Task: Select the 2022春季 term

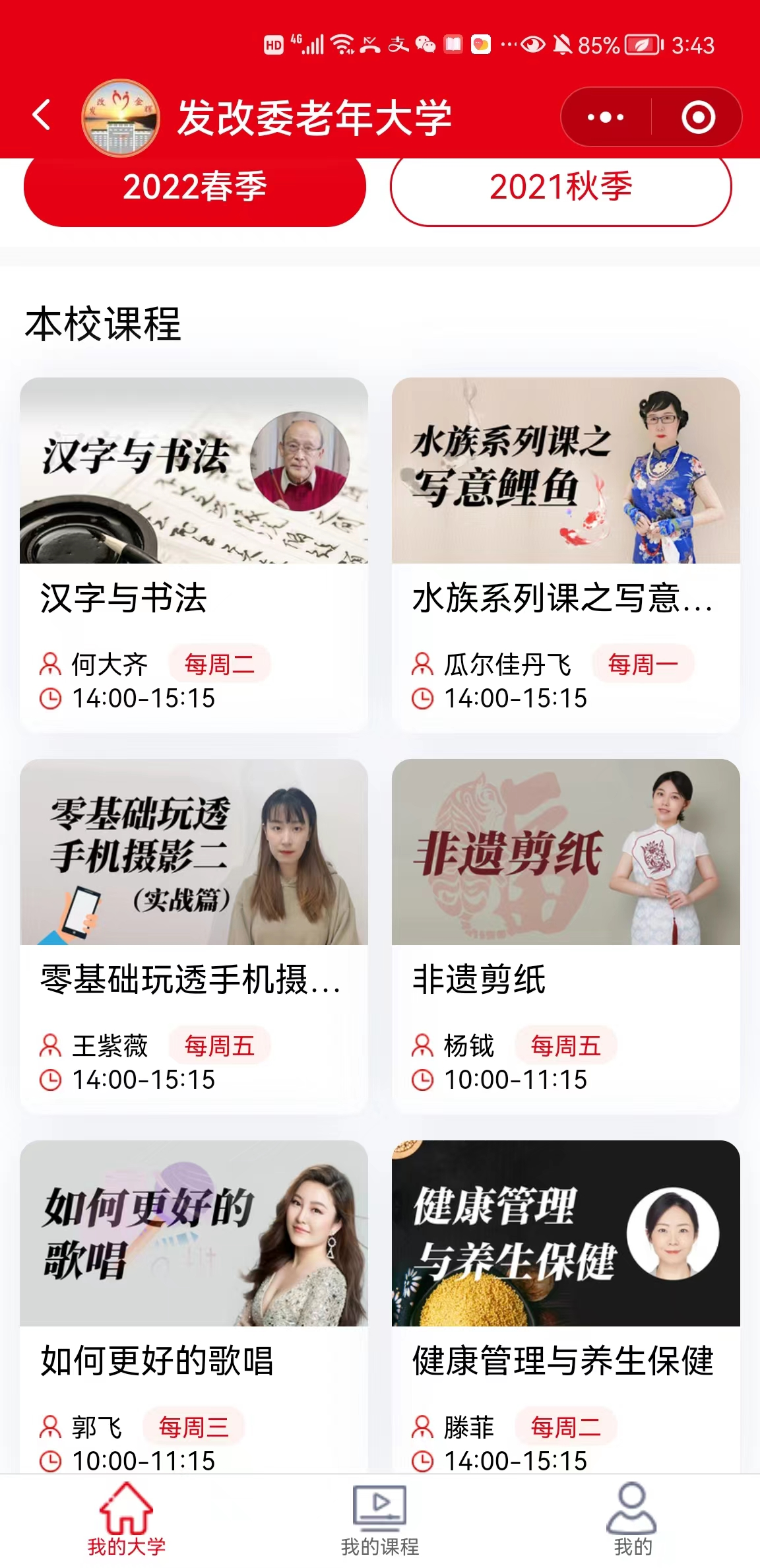Action: [x=195, y=187]
